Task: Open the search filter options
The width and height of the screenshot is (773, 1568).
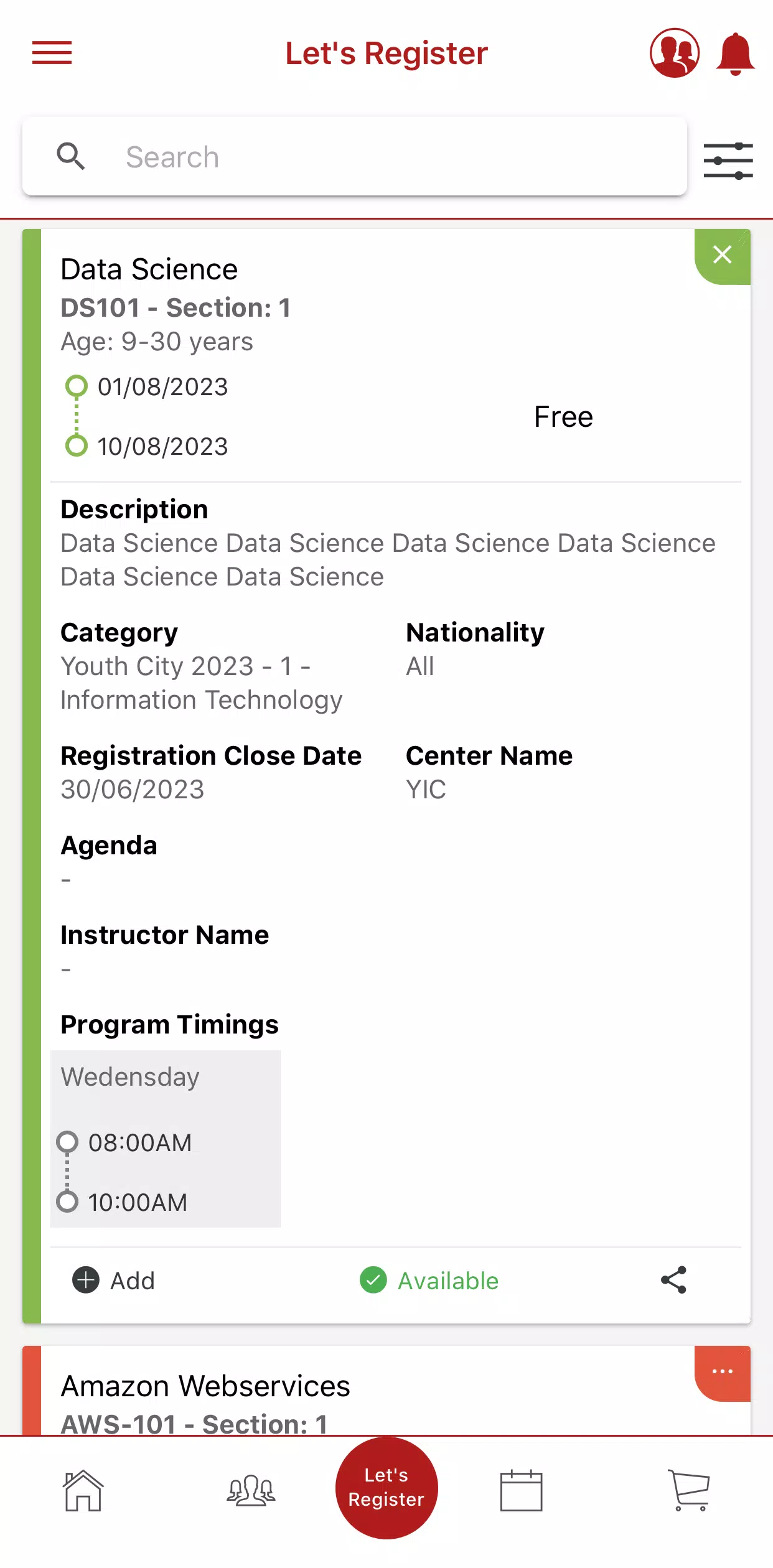Action: coord(728,159)
